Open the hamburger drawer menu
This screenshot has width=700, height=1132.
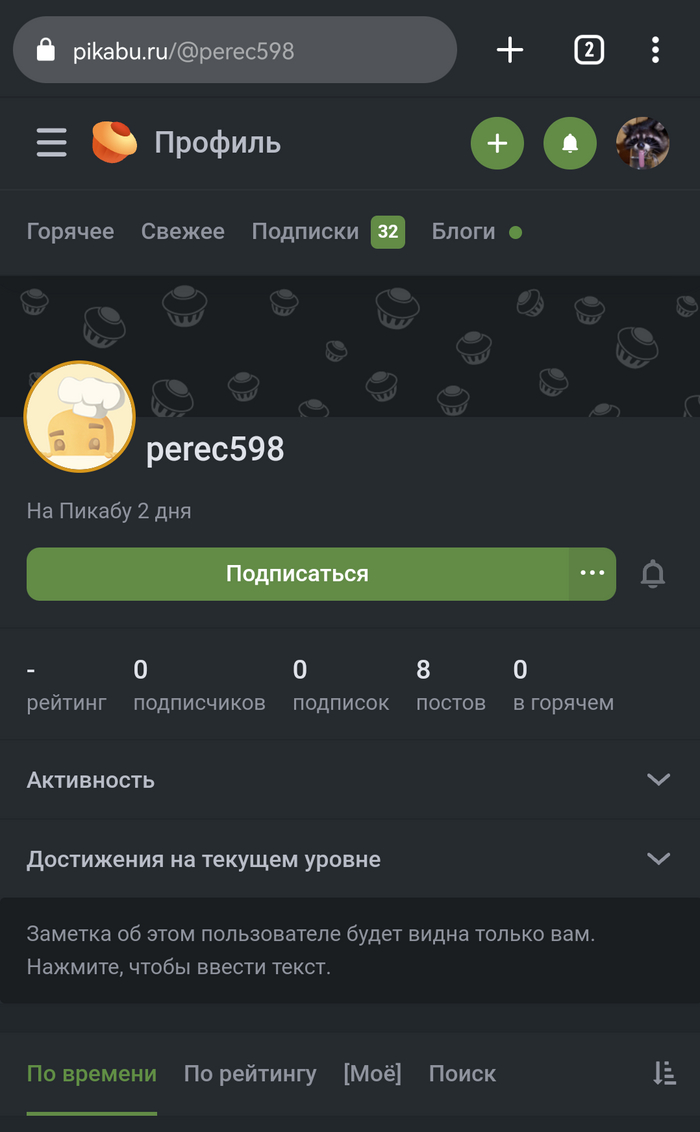51,143
